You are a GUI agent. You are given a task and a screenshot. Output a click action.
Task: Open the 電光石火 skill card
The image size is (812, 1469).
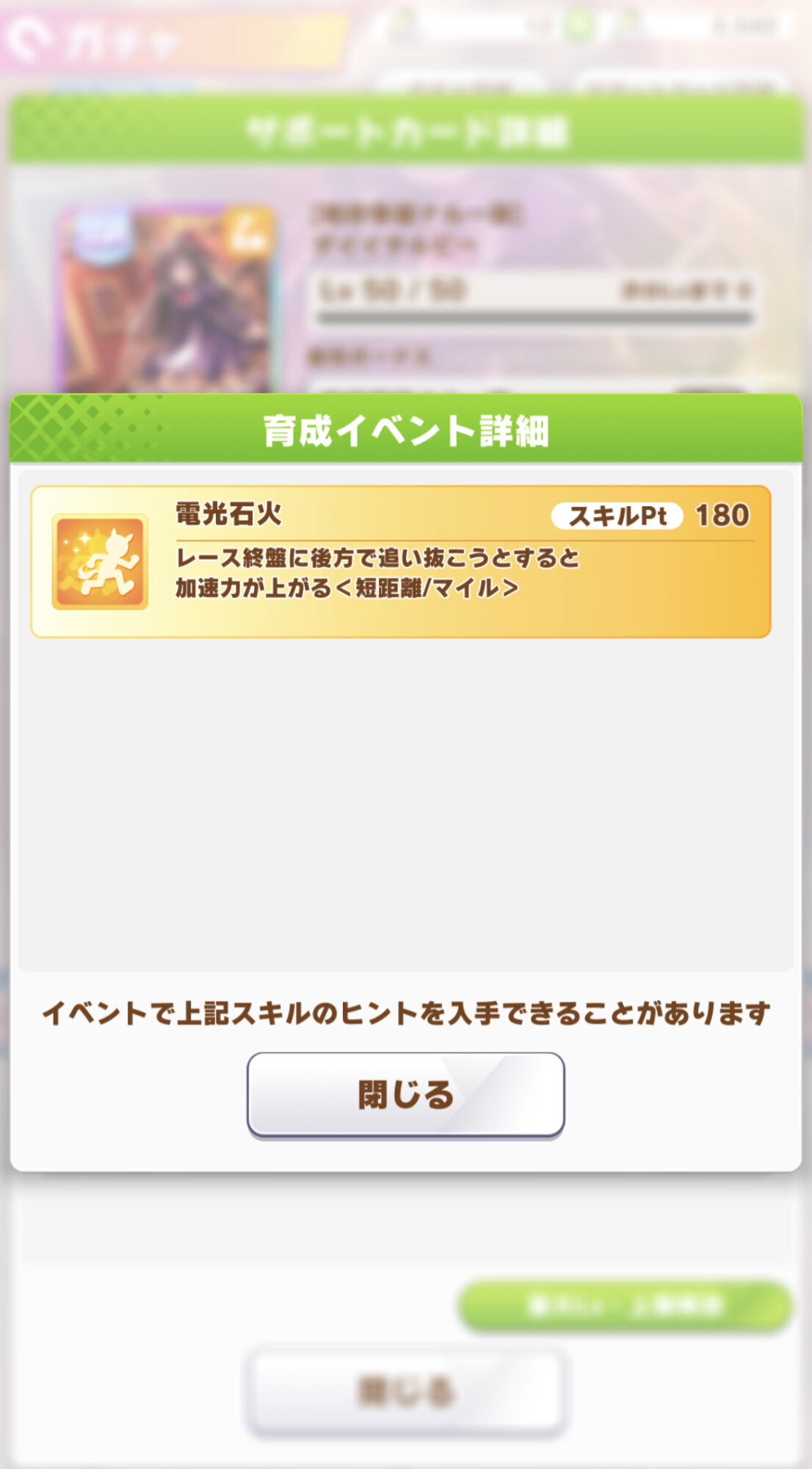(x=400, y=562)
